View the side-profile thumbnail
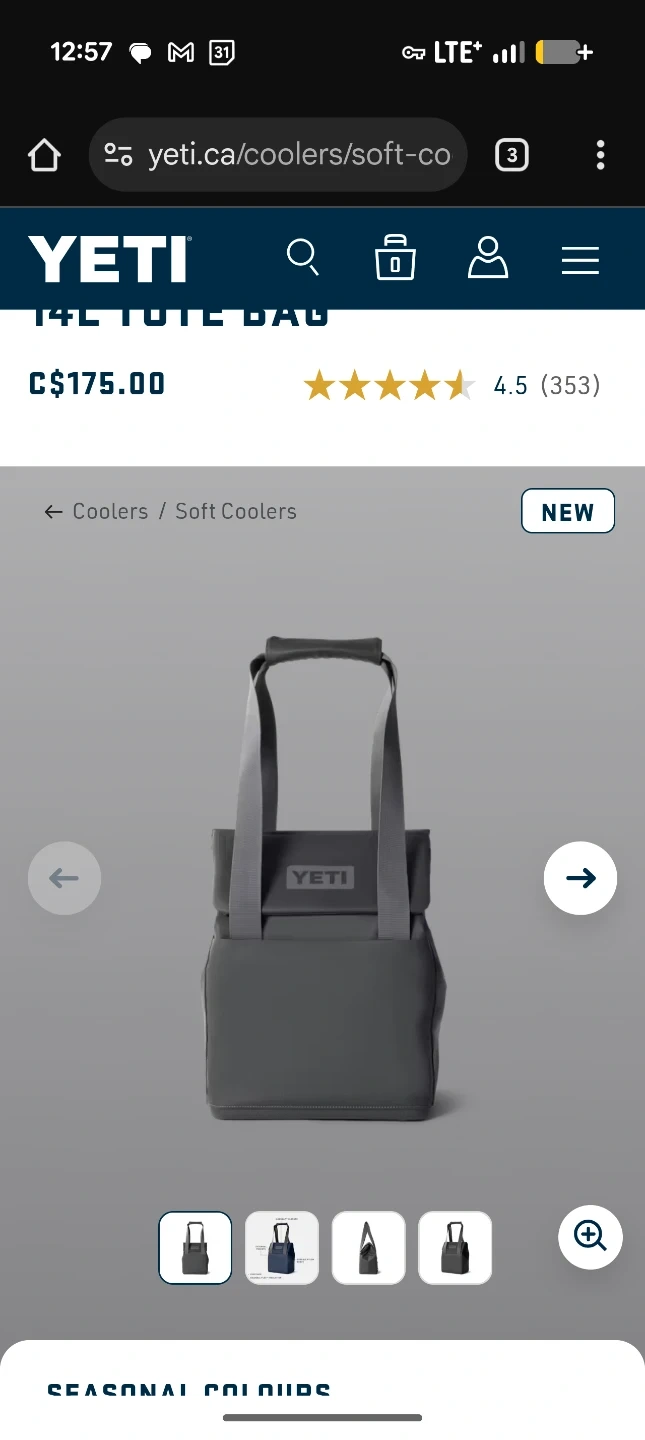 point(368,1248)
